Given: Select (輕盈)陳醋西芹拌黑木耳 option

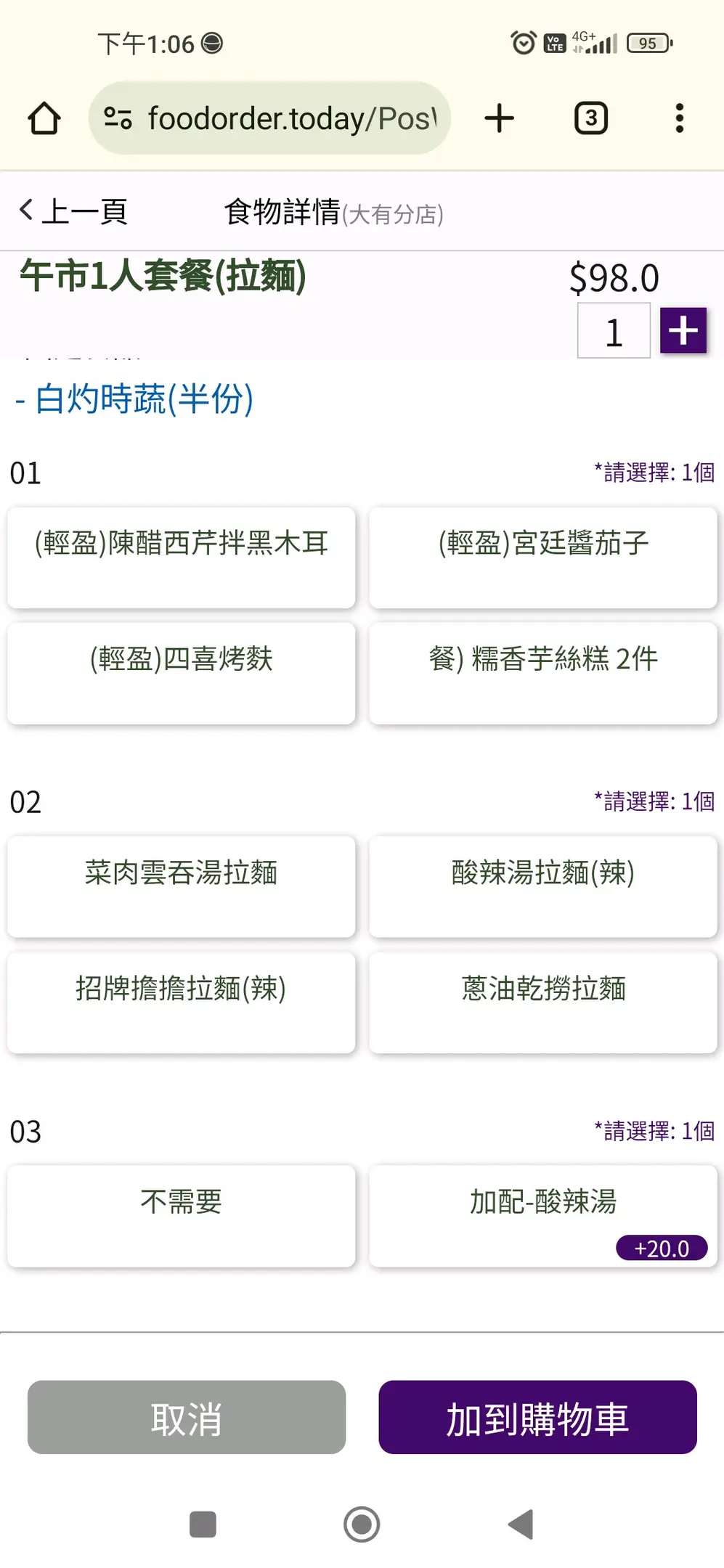Looking at the screenshot, I should [181, 558].
